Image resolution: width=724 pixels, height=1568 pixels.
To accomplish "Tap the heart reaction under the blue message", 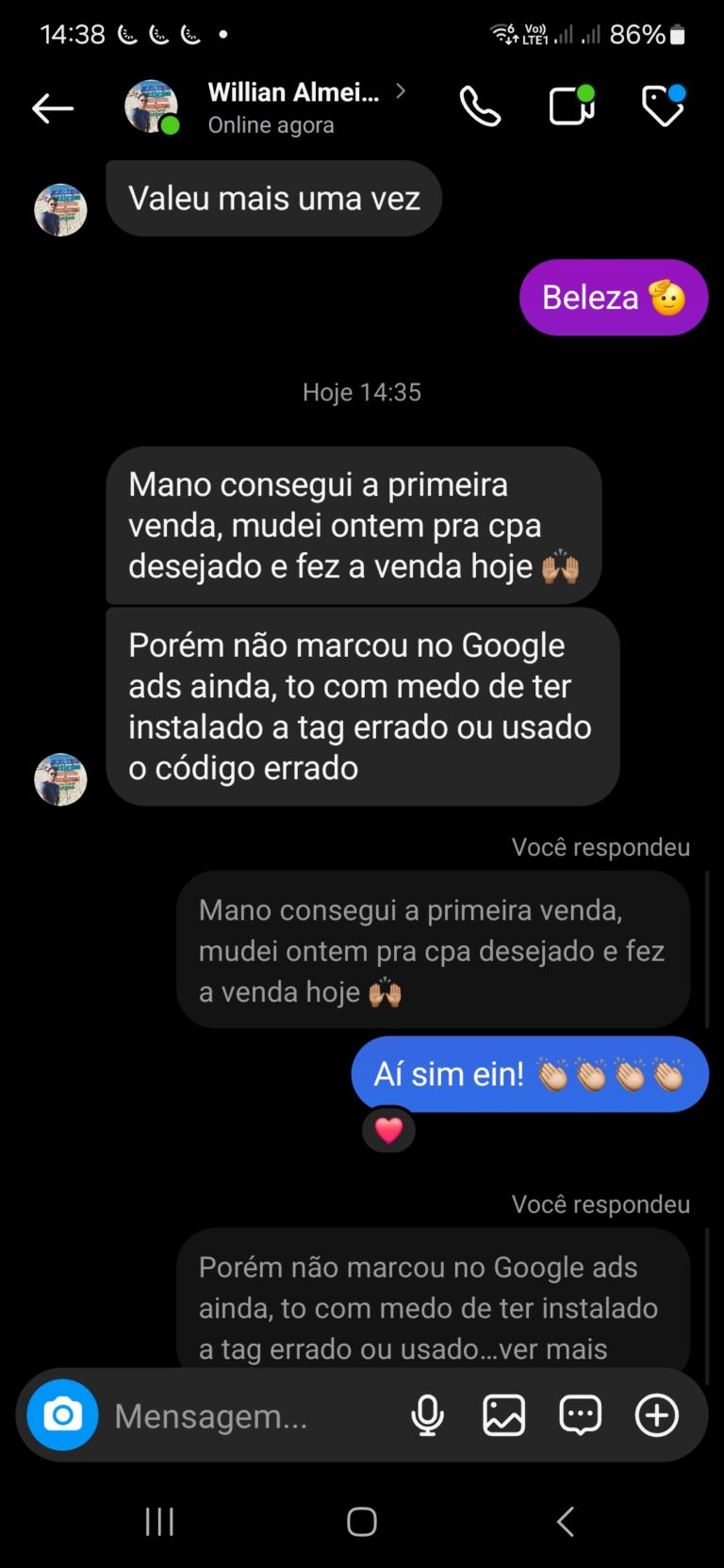I will (388, 1130).
